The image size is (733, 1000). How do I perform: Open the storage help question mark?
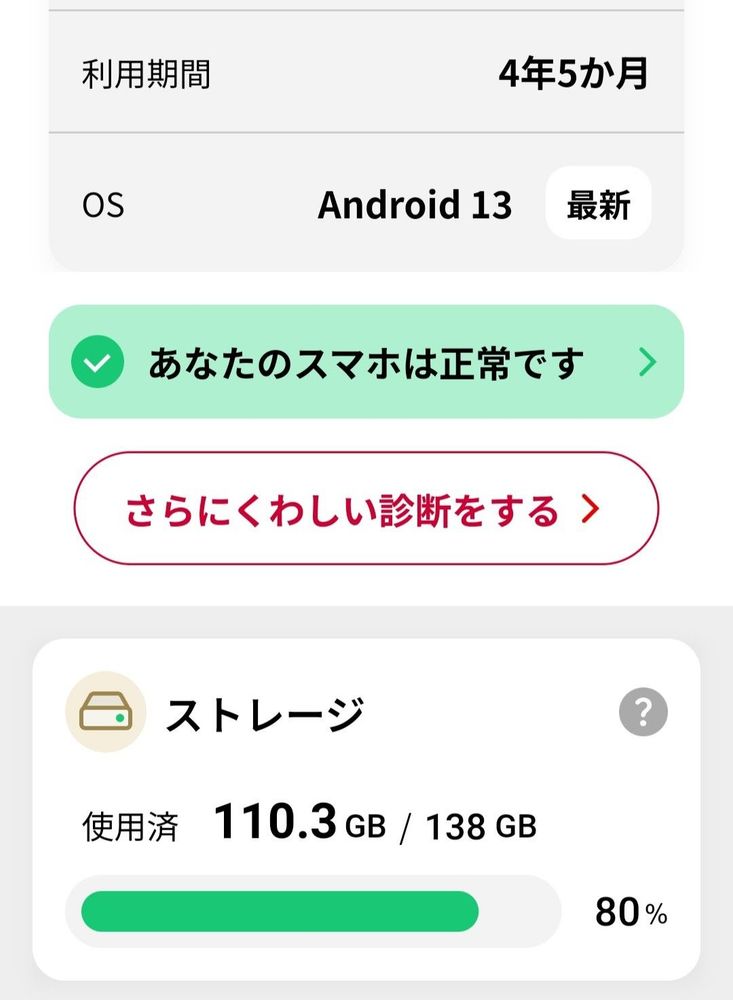[643, 712]
